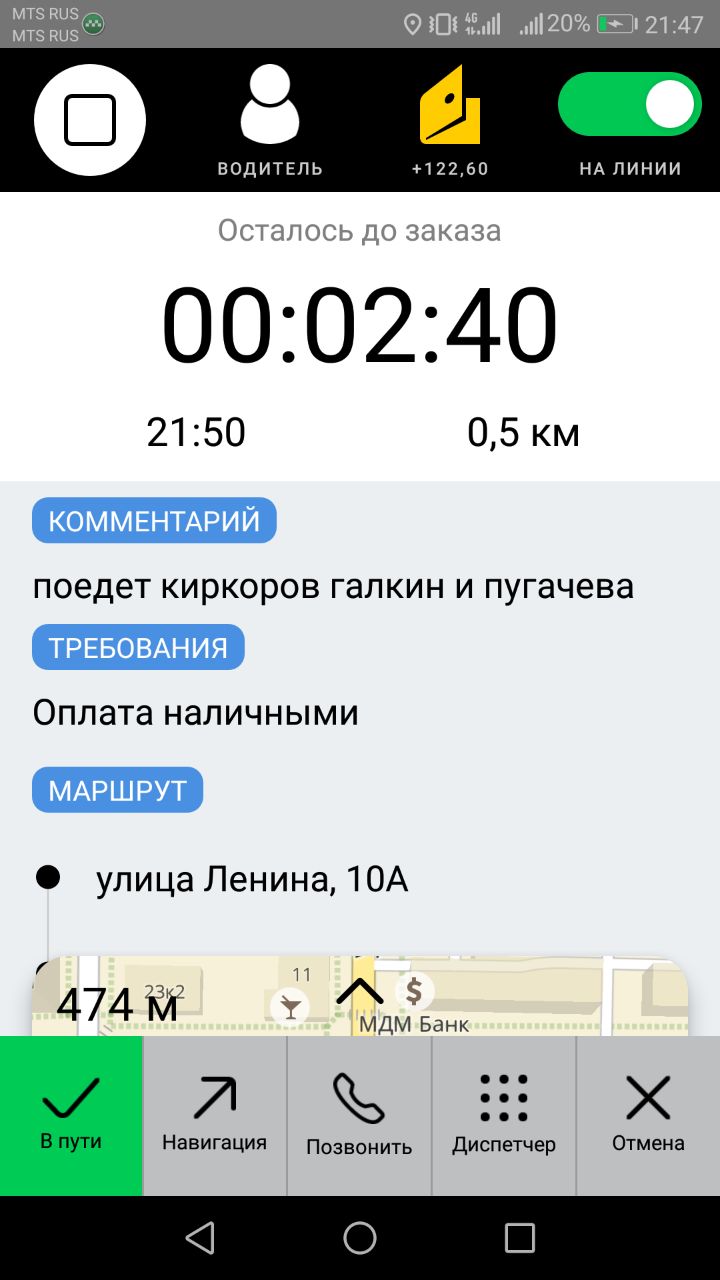Open the wallet balance +122,60
Viewport: 720px width, 1280px height.
pos(450,121)
